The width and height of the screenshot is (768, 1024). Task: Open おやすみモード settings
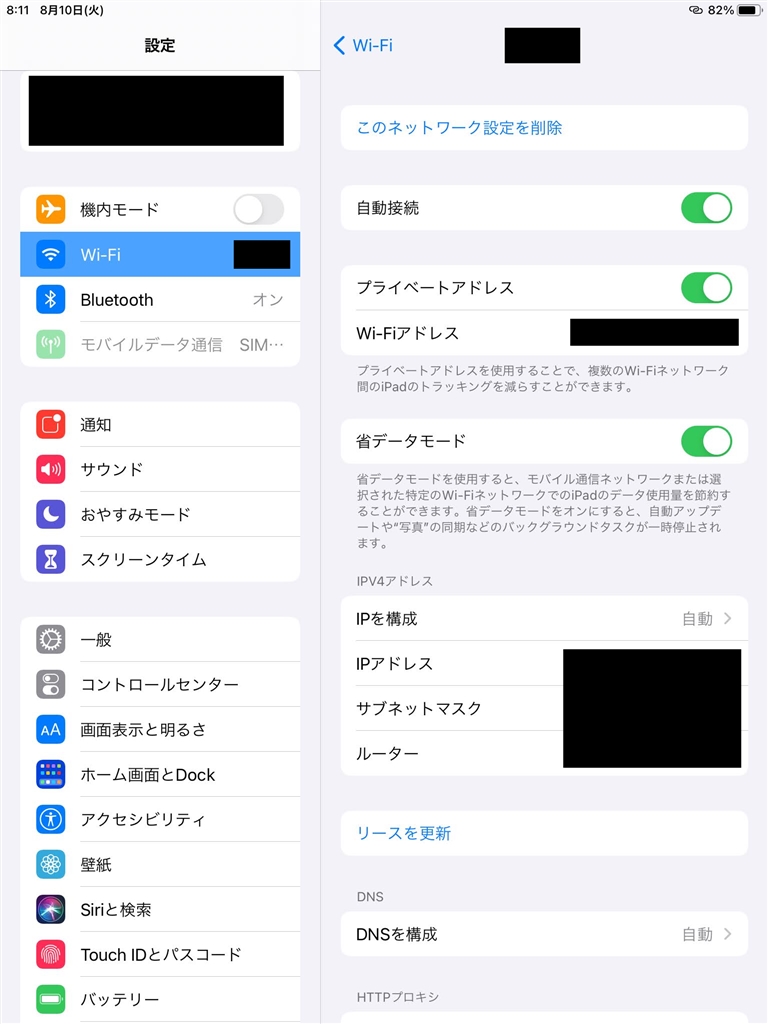pos(160,514)
